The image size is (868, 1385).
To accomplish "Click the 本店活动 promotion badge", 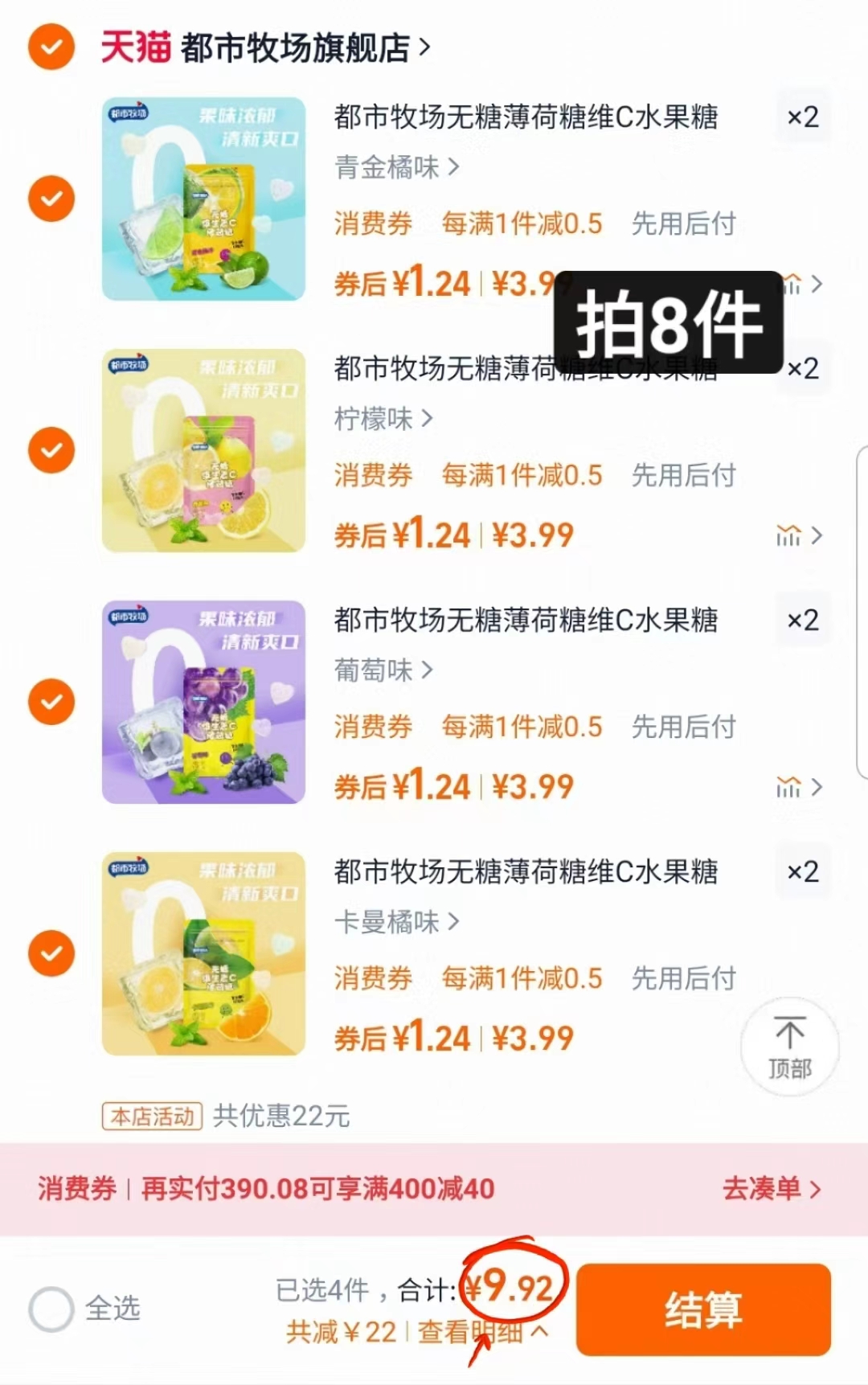I will point(151,1116).
